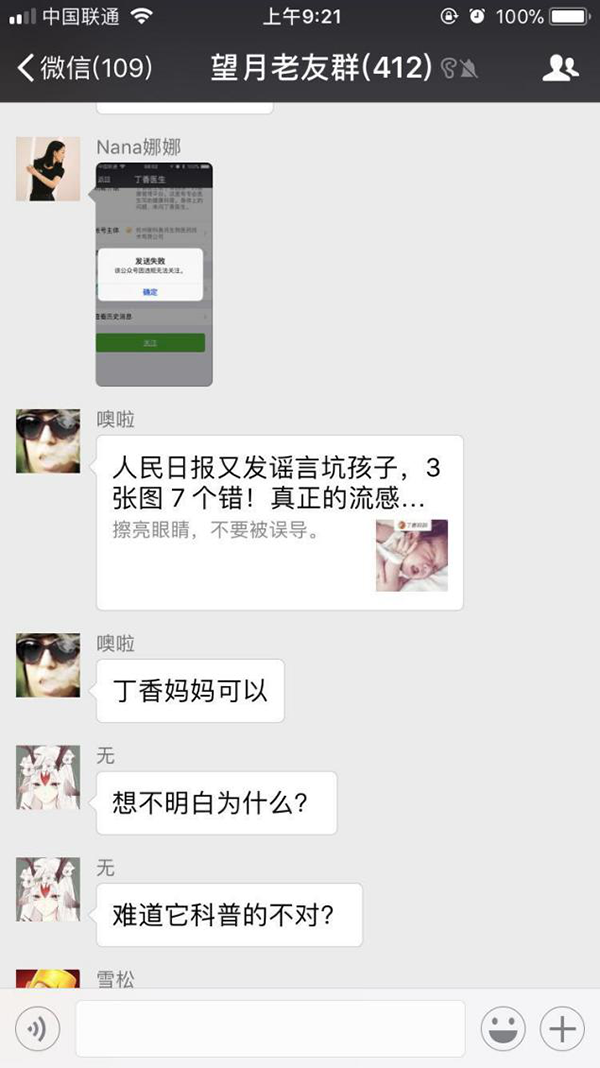Tap the message text input field
Image resolution: width=600 pixels, height=1068 pixels.
270,1028
